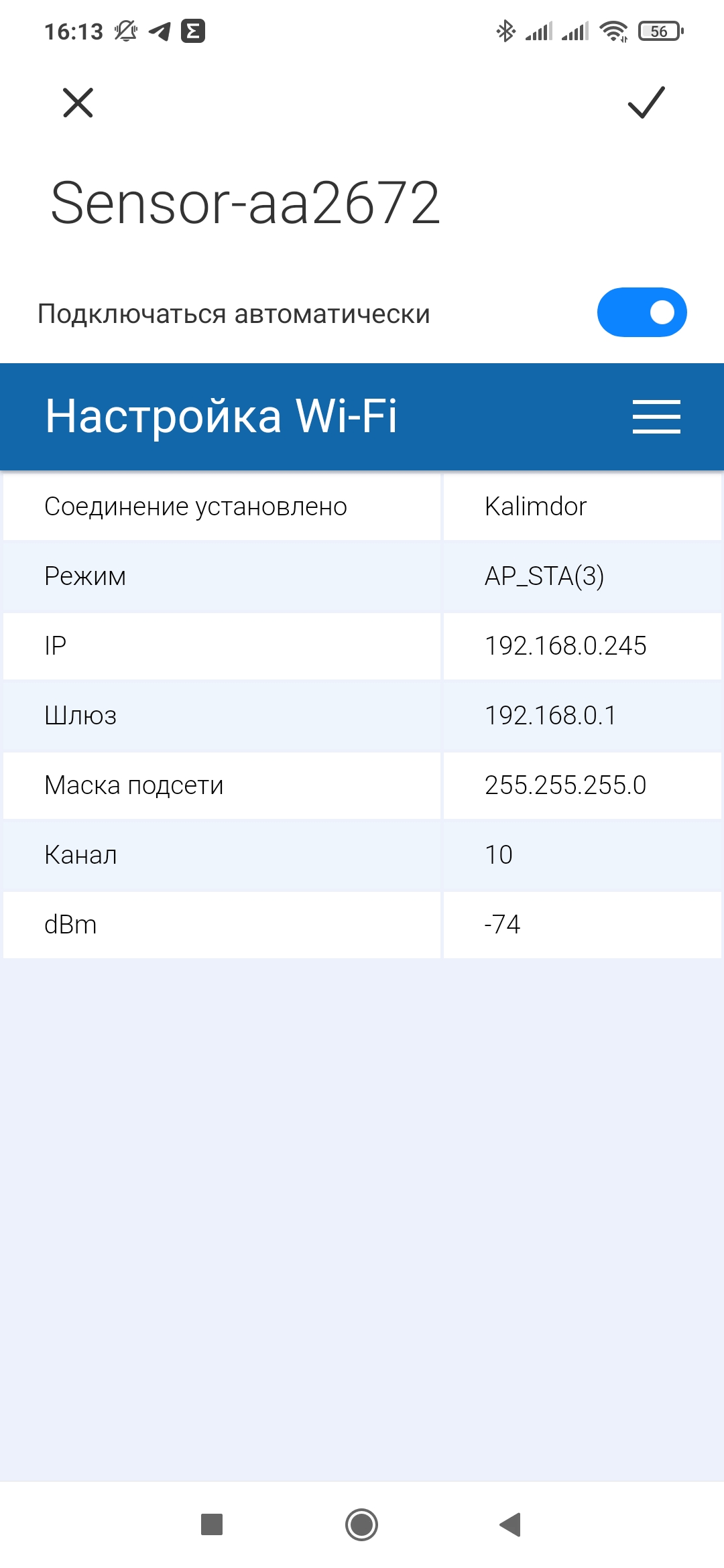Viewport: 724px width, 1568px height.
Task: Go back using the system back button
Action: pyautogui.click(x=511, y=1524)
